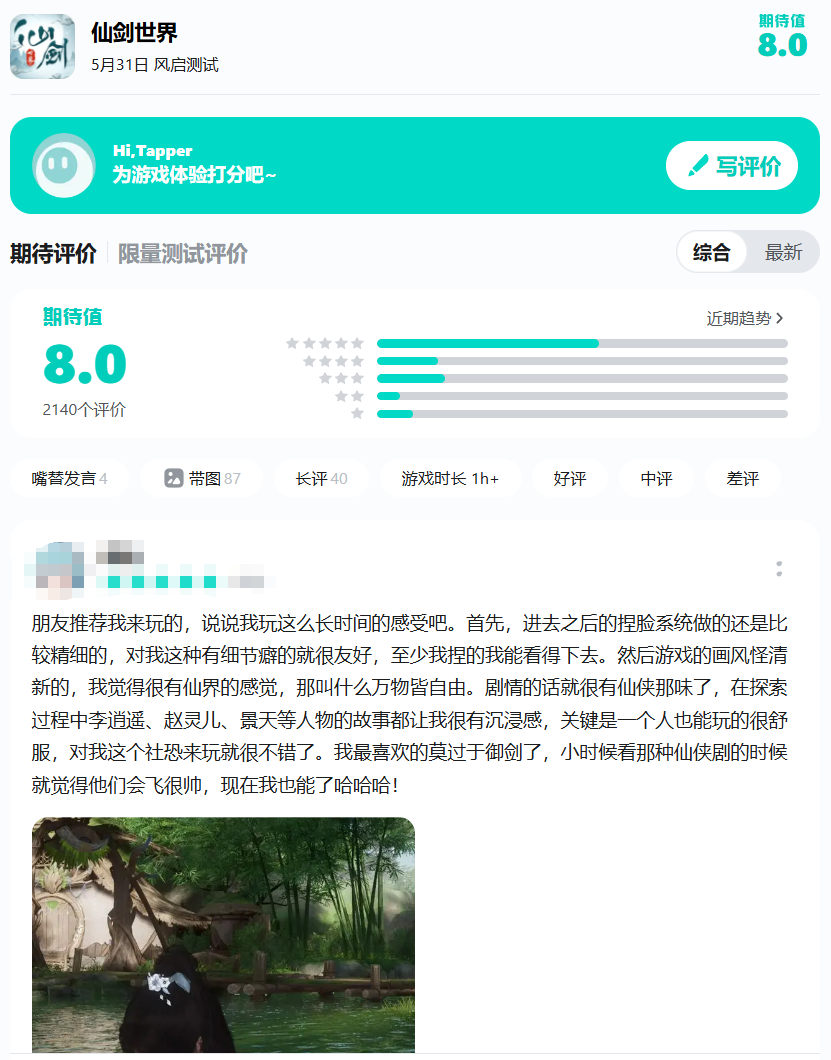Filter by 嘴替发言 reviews
Screen dimensions: 831x1060
tap(69, 479)
